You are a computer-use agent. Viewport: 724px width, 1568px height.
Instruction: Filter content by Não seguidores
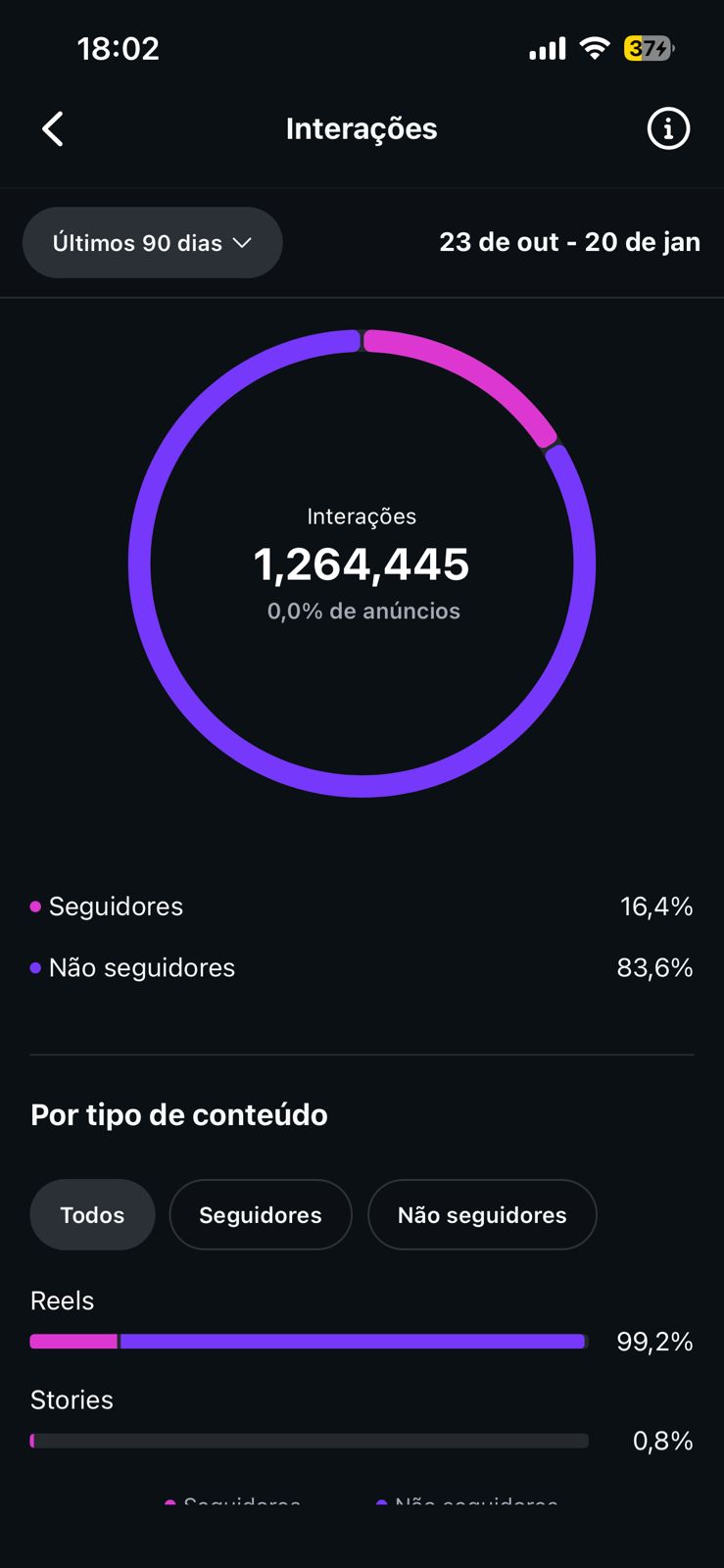(x=481, y=1215)
